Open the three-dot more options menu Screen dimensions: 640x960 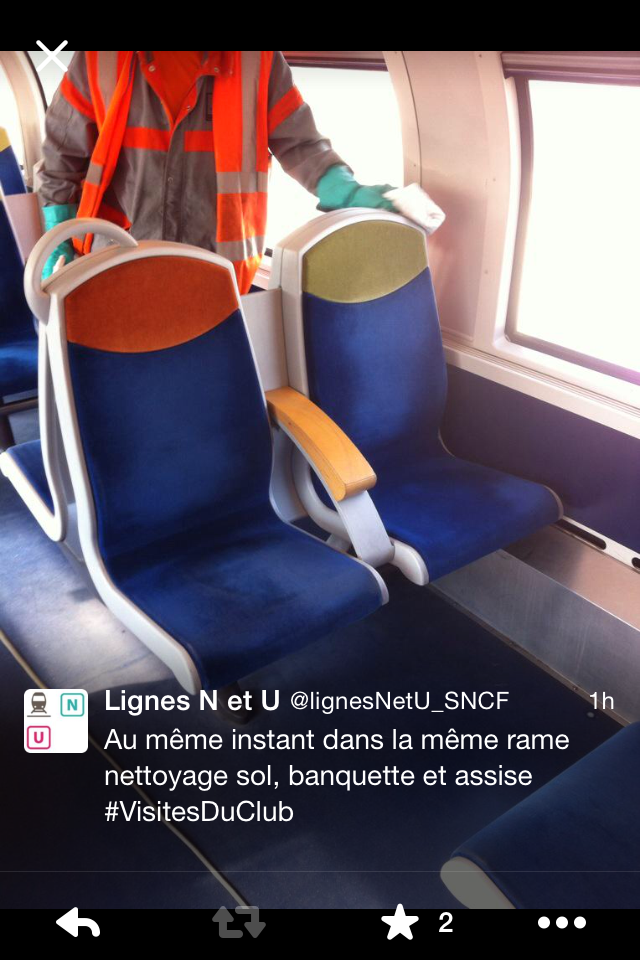pyautogui.click(x=561, y=923)
